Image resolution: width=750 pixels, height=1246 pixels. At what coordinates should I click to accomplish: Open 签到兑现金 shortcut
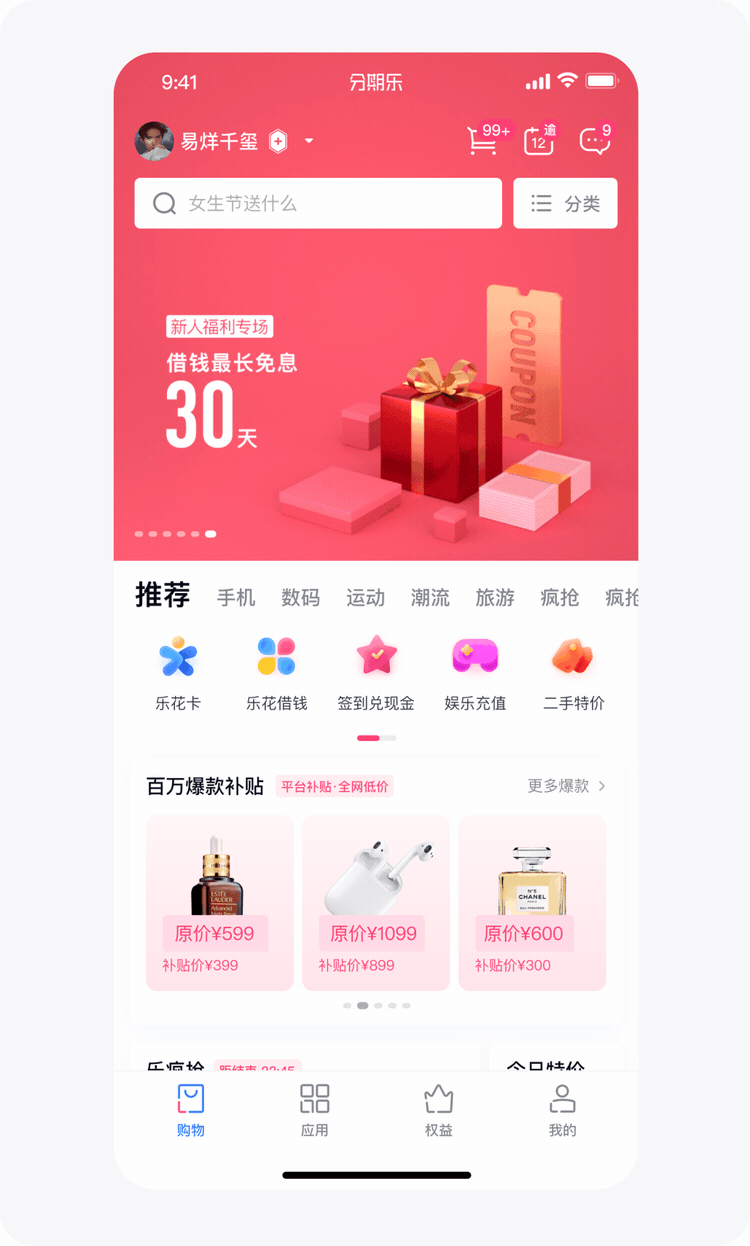pos(376,674)
